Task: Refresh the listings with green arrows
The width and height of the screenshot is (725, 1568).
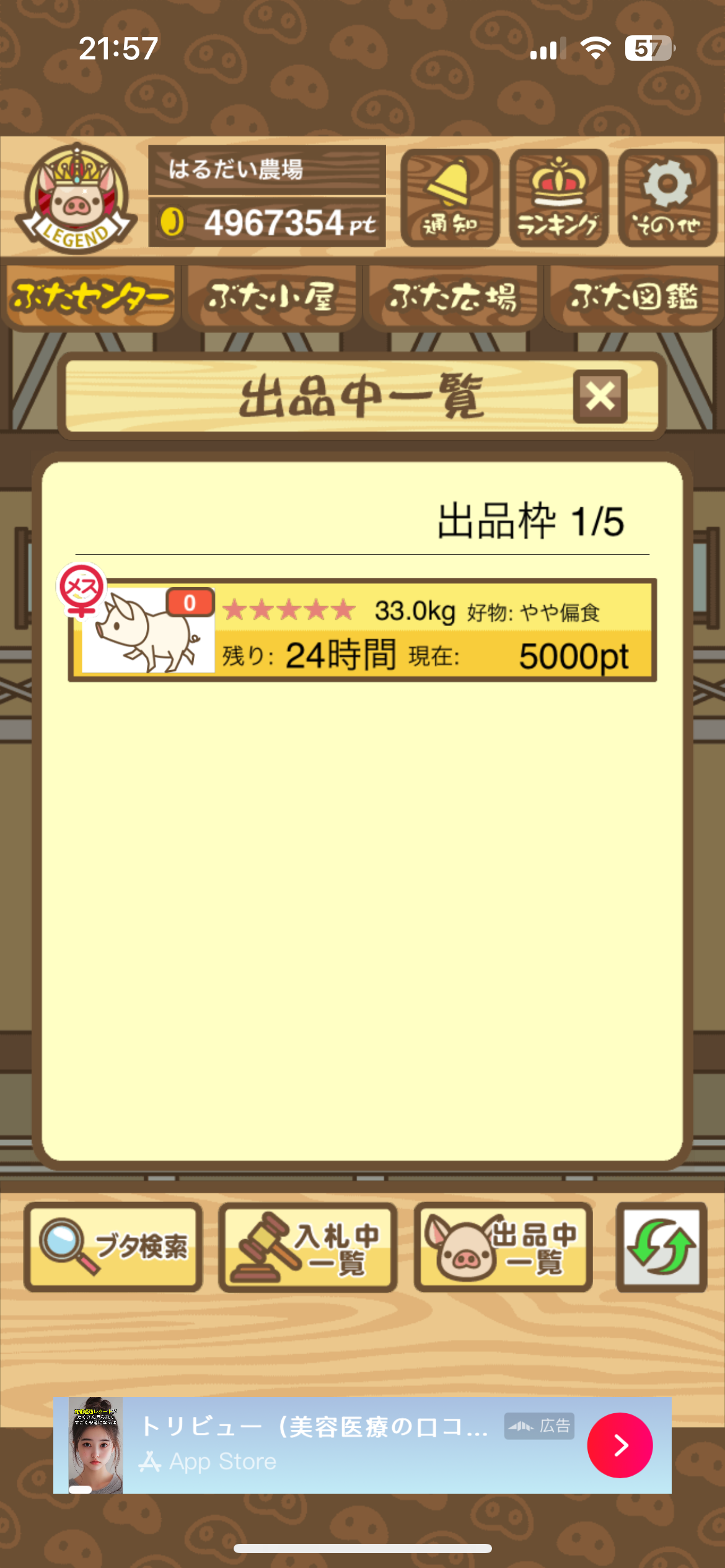Action: (x=661, y=1247)
